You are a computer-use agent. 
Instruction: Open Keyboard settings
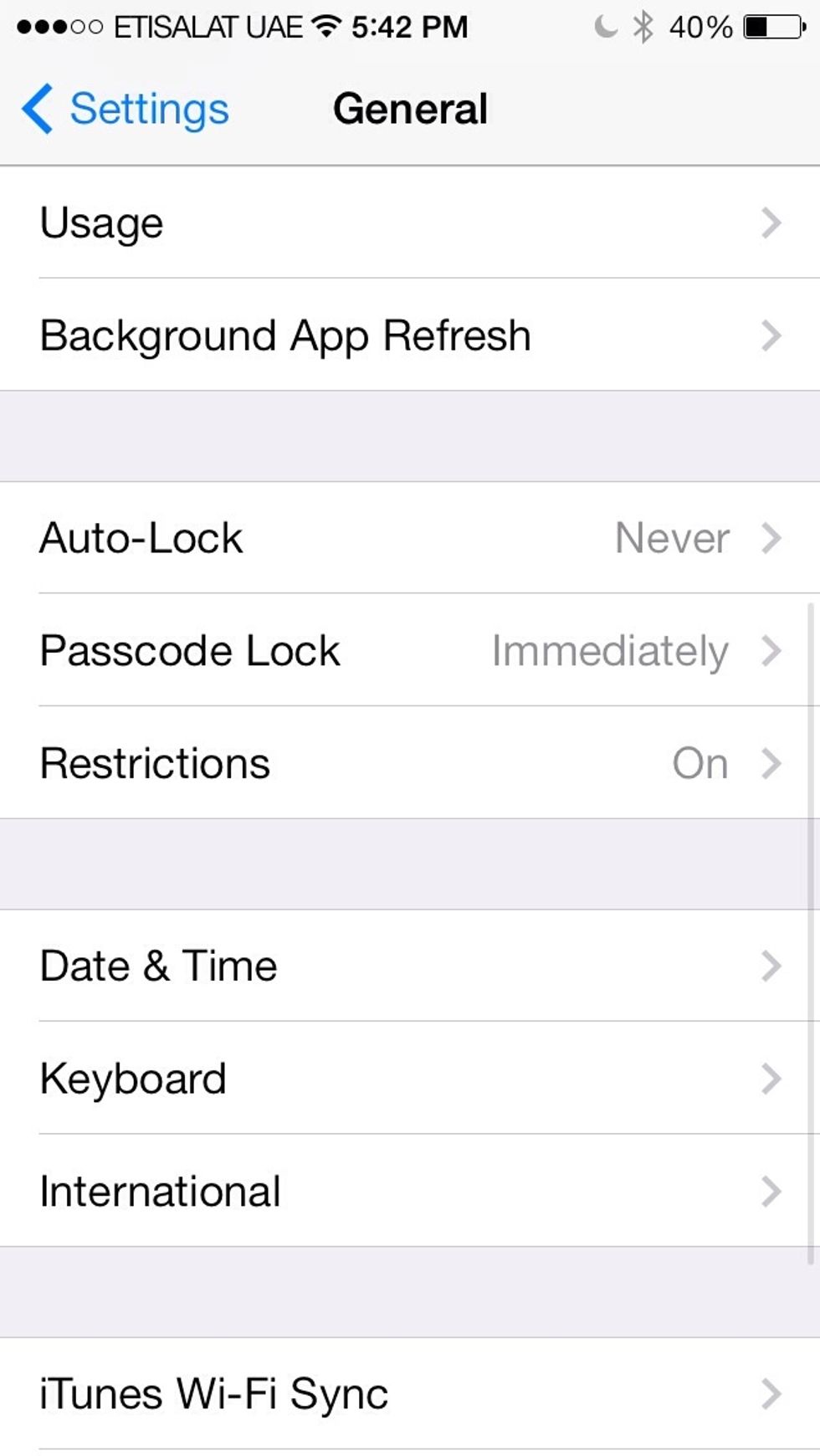(x=410, y=1079)
